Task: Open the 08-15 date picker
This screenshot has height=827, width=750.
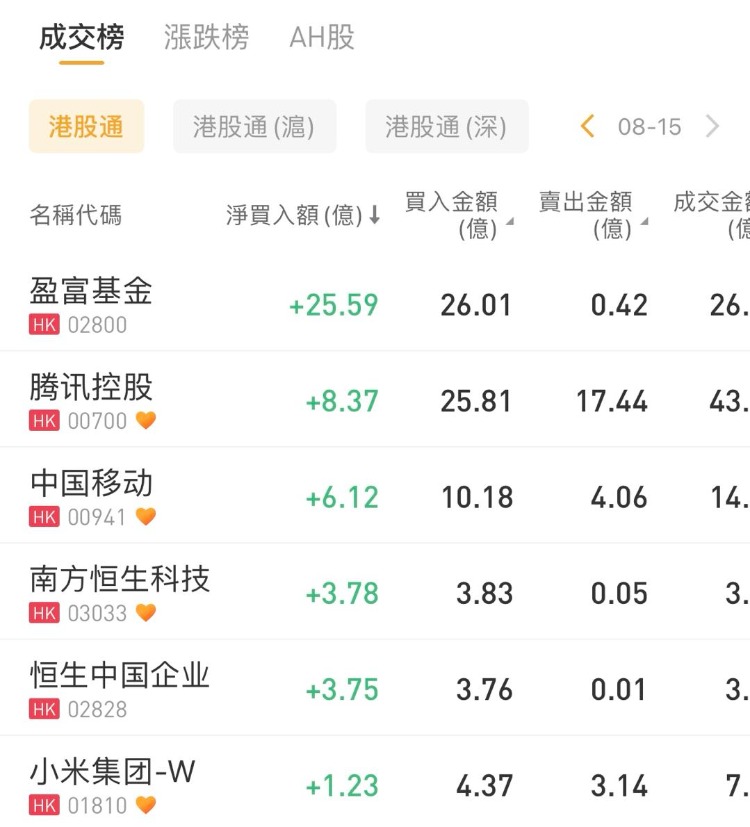Action: [x=649, y=127]
